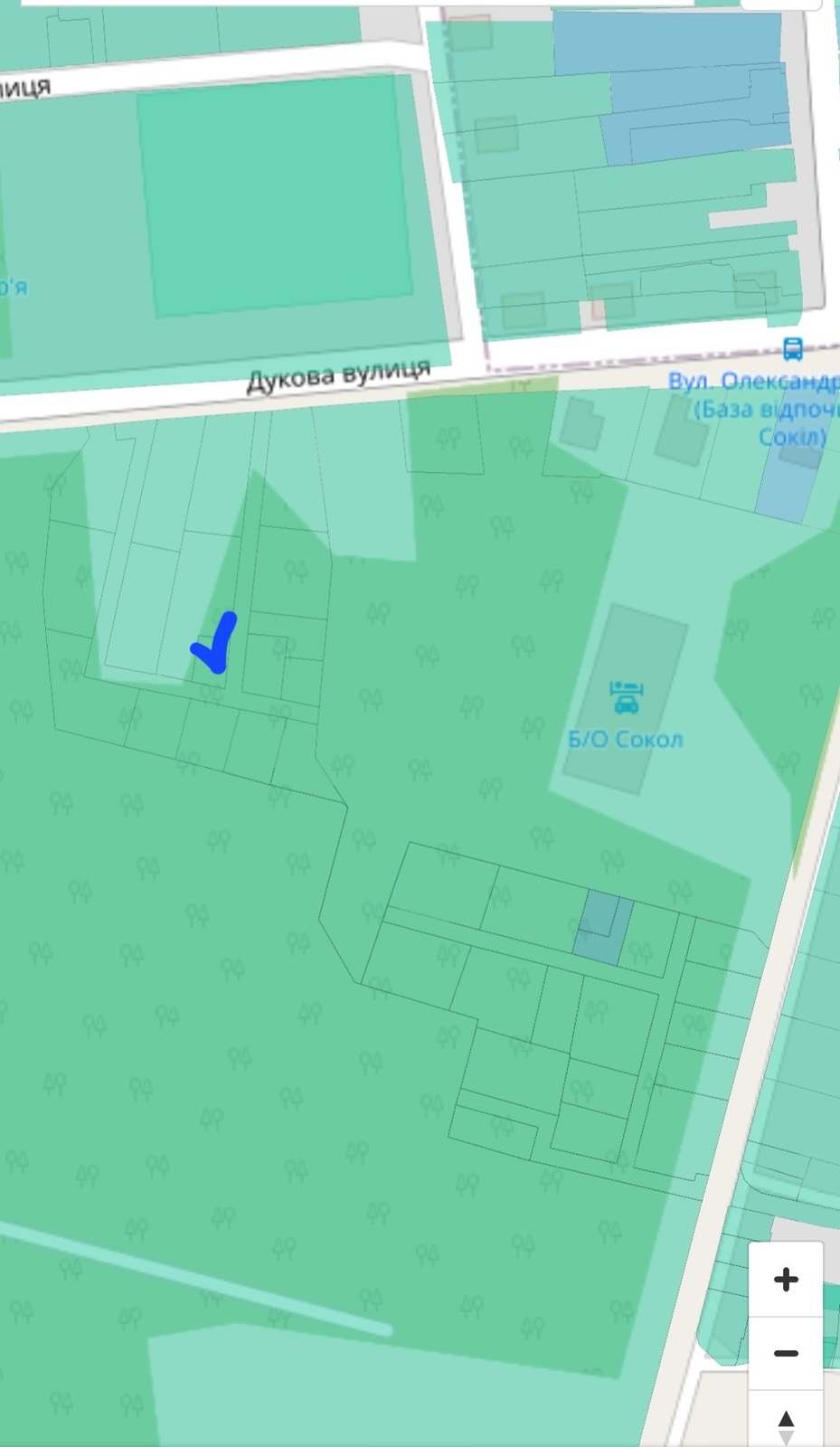Select the bus stop icon on Дукова вулиця

pyautogui.click(x=793, y=348)
